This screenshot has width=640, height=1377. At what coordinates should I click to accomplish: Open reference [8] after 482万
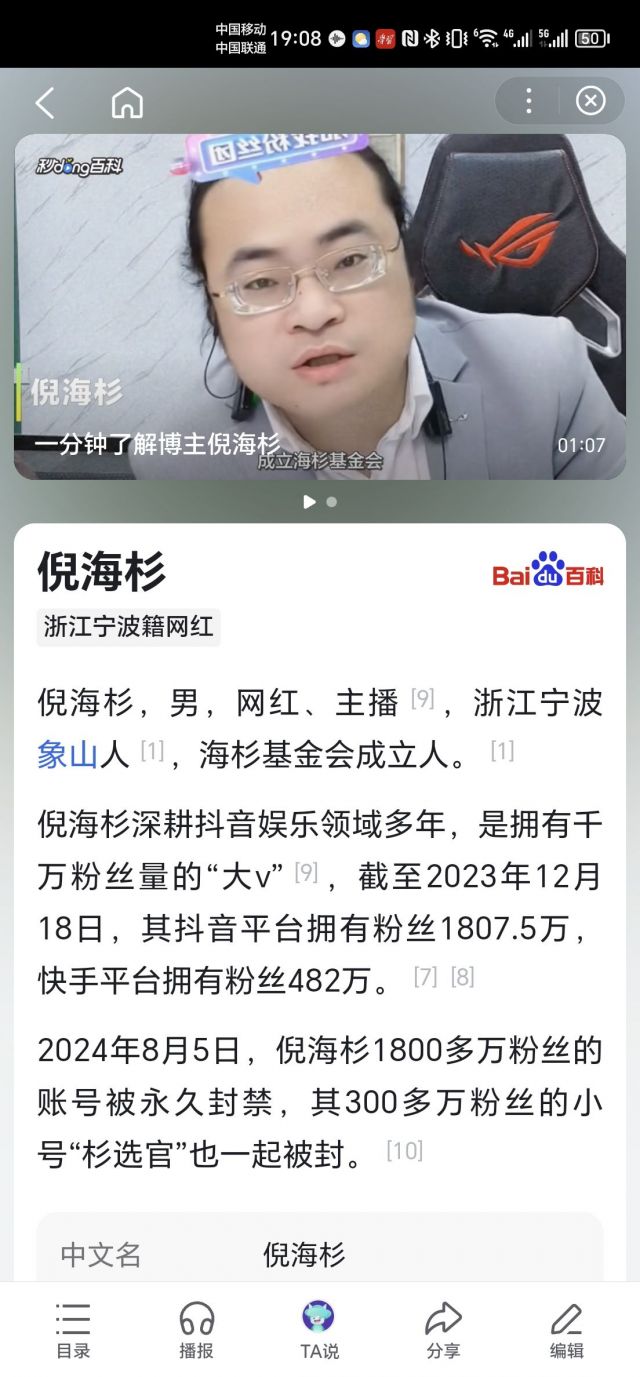(x=462, y=977)
